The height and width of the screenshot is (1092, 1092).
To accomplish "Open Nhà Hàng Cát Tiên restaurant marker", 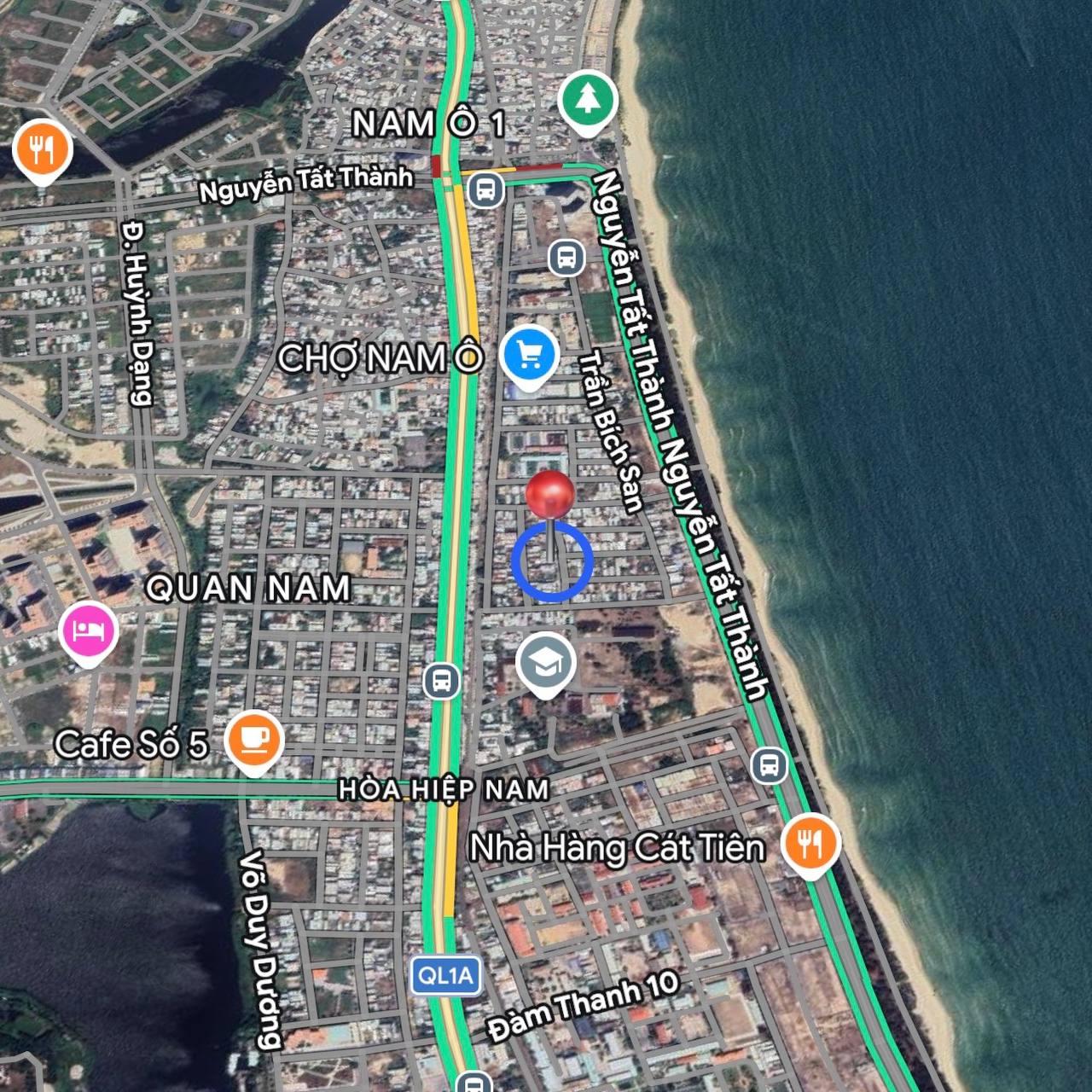I will pyautogui.click(x=811, y=843).
